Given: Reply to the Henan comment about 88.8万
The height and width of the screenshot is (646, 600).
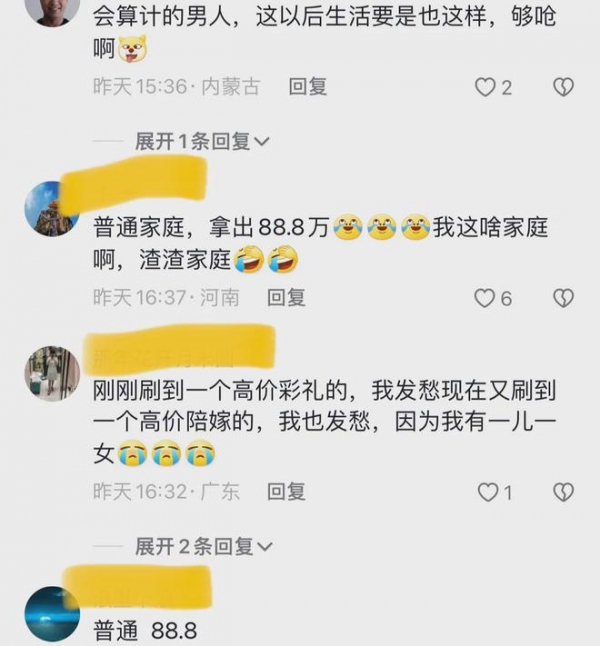Looking at the screenshot, I should click(286, 298).
